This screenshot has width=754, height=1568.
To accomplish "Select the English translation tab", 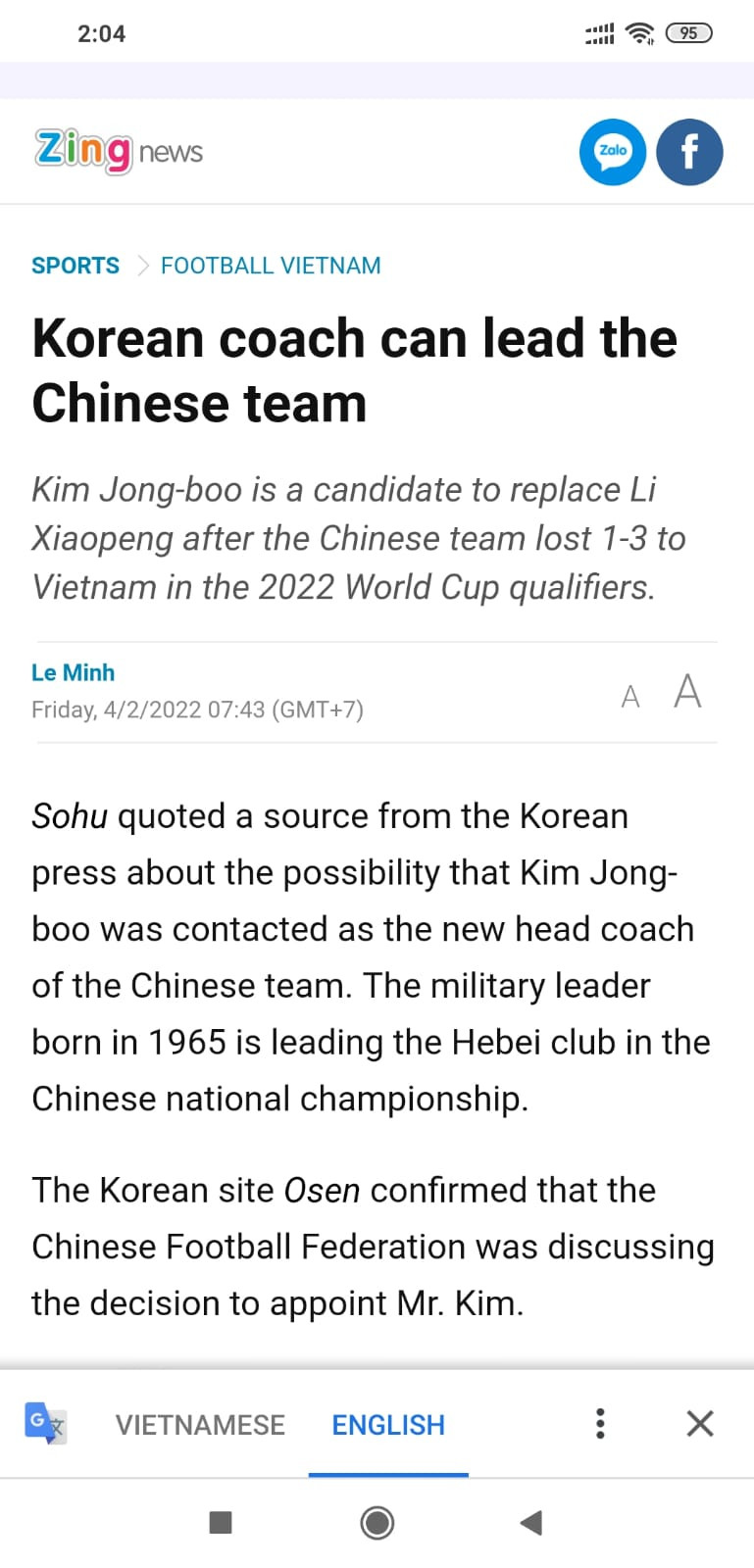I will [388, 1424].
